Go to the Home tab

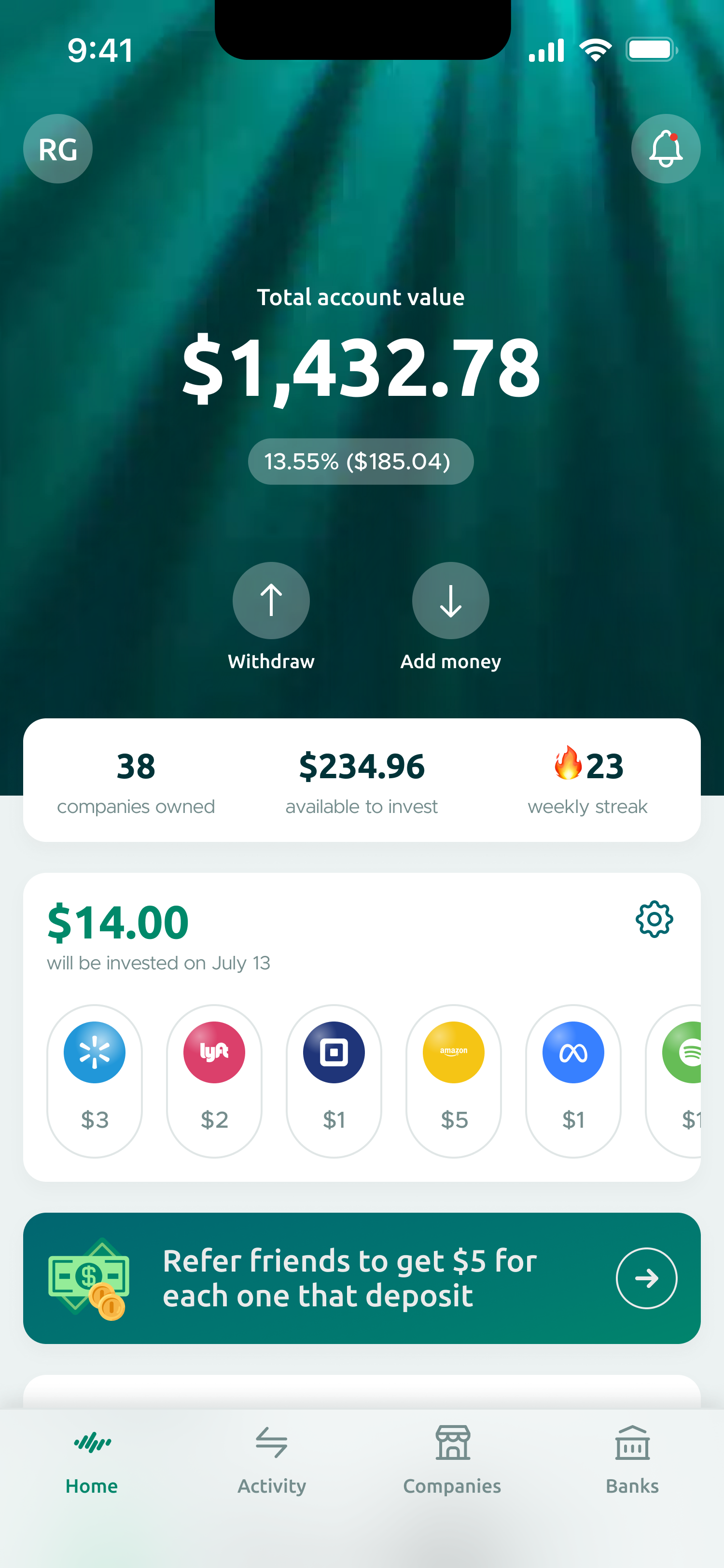click(92, 1460)
